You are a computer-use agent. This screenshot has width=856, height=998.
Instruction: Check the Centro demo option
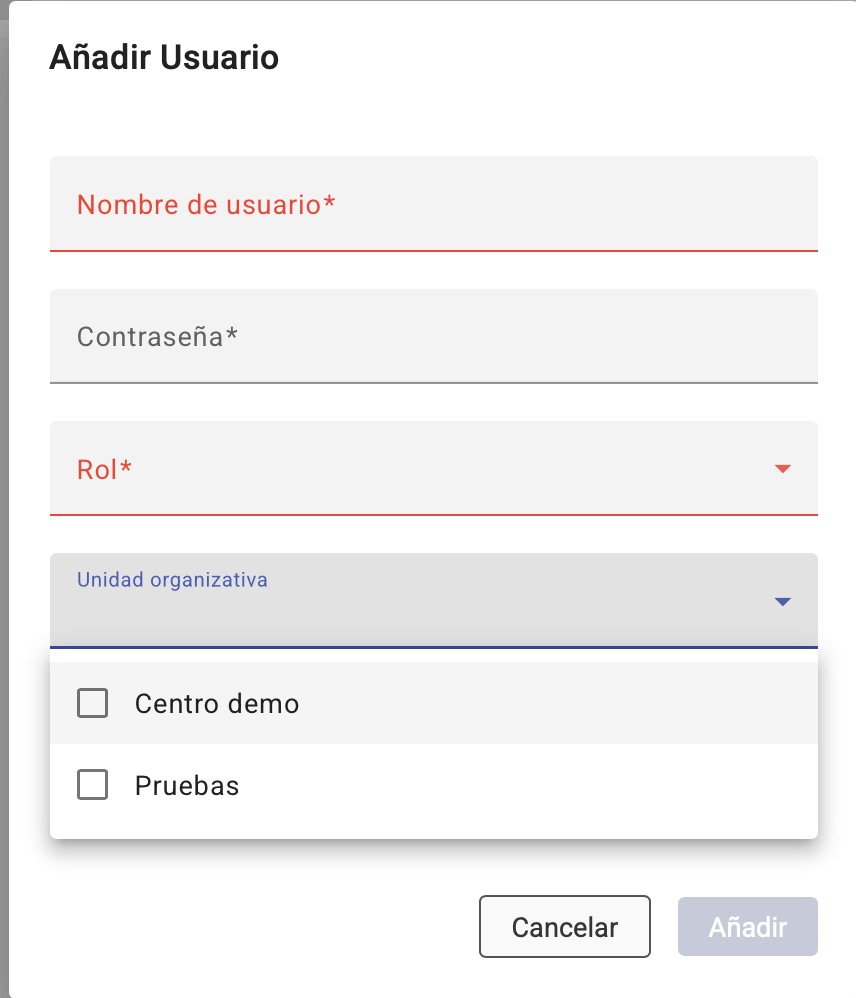coord(93,704)
